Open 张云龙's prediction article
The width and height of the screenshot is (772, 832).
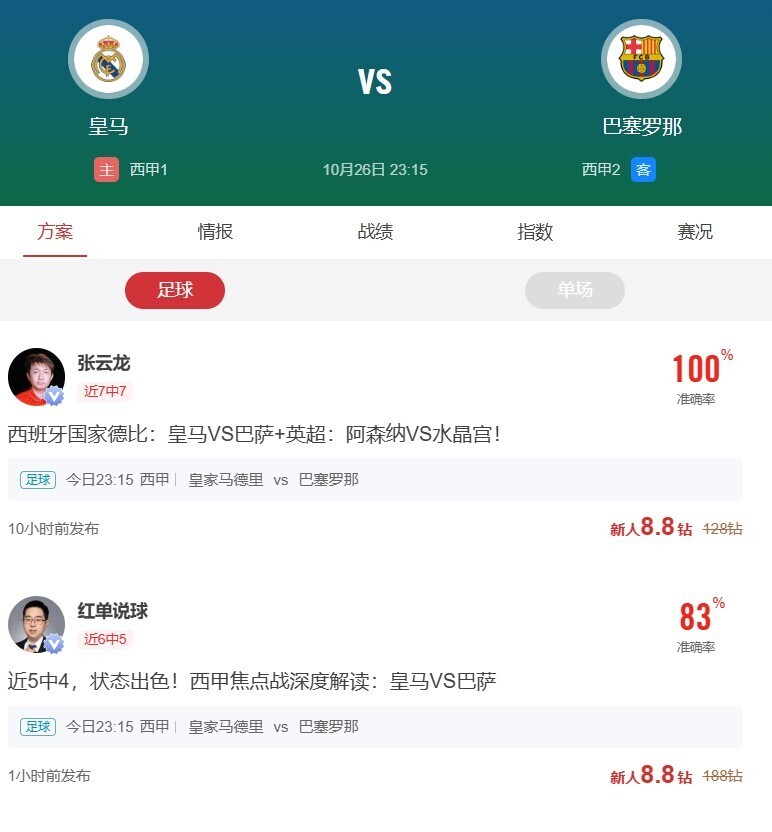254,434
